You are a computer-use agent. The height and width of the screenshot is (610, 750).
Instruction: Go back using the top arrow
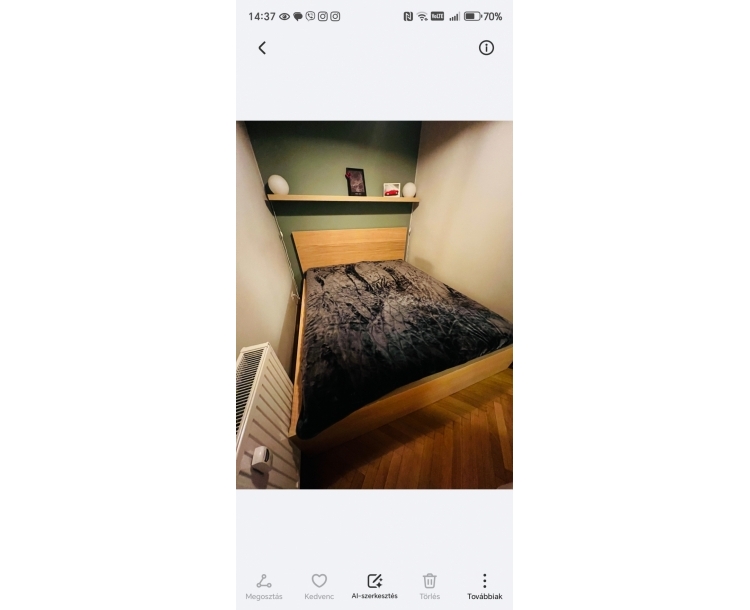(x=262, y=48)
